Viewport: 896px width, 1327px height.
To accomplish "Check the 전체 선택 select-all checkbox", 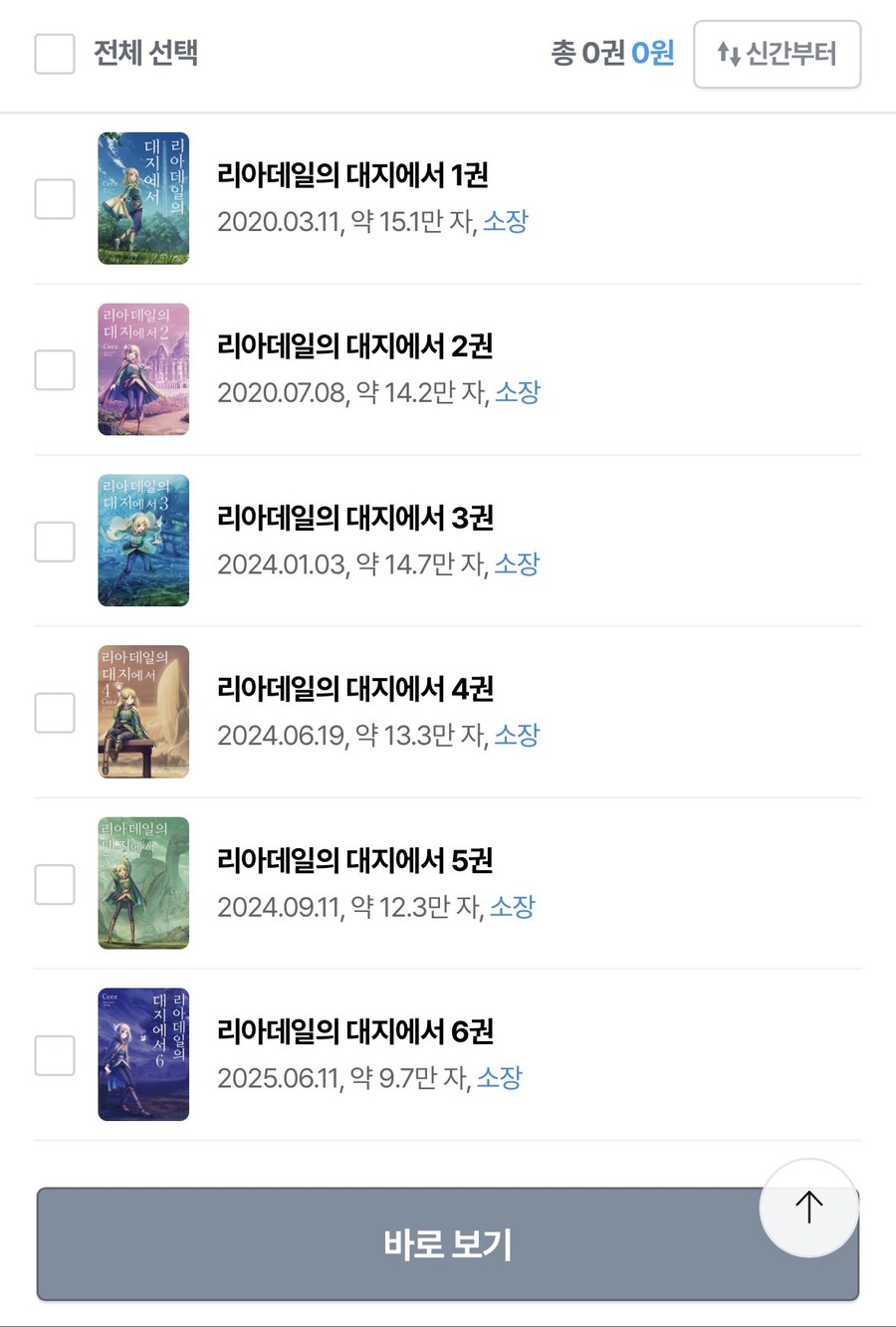I will [x=55, y=54].
